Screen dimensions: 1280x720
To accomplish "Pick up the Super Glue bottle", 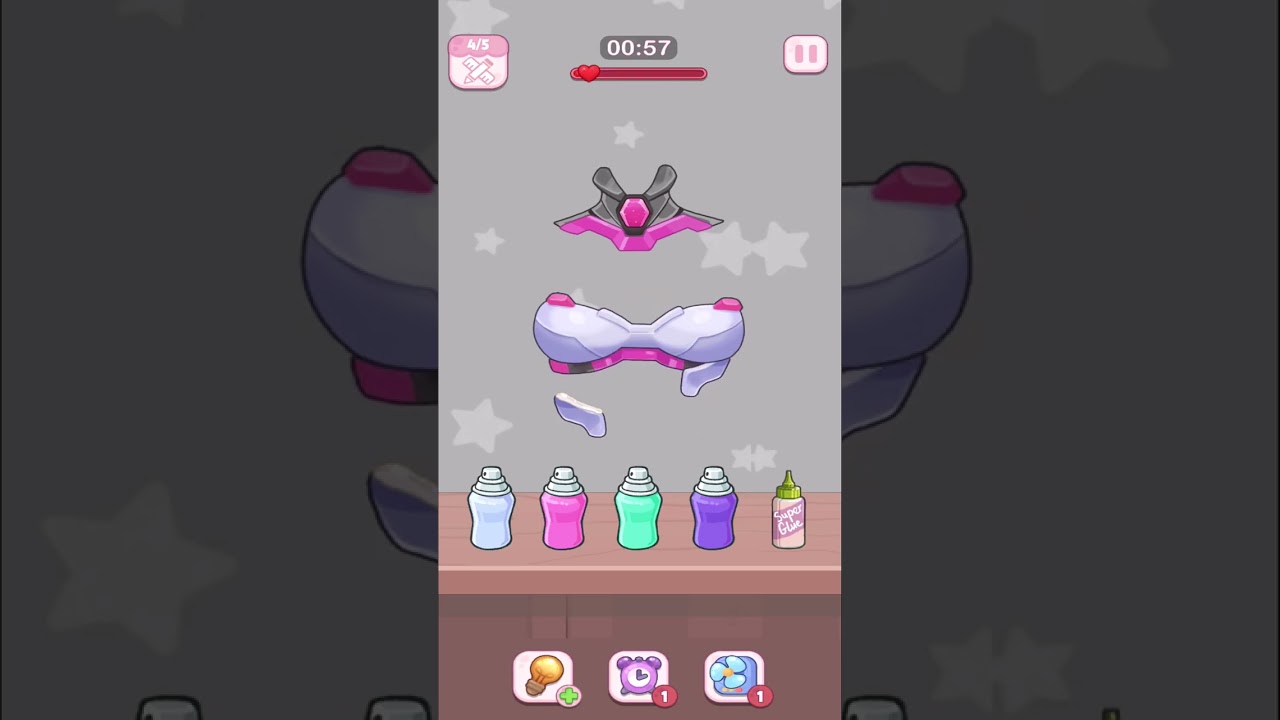I will 788,512.
